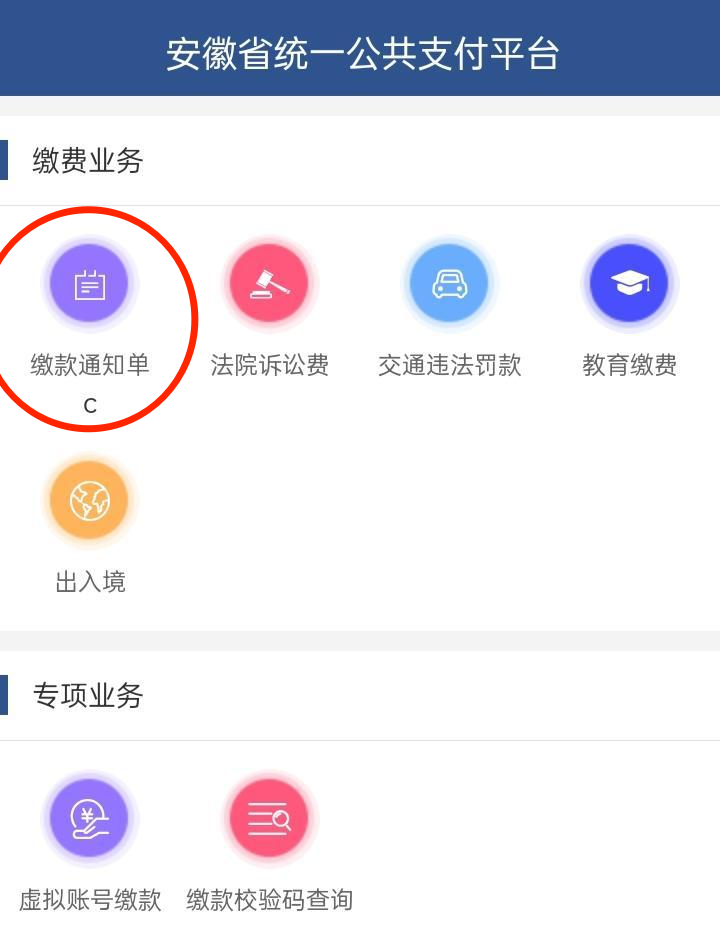Open 缴款通知单 payment notice
Image resolution: width=720 pixels, height=925 pixels.
point(90,285)
